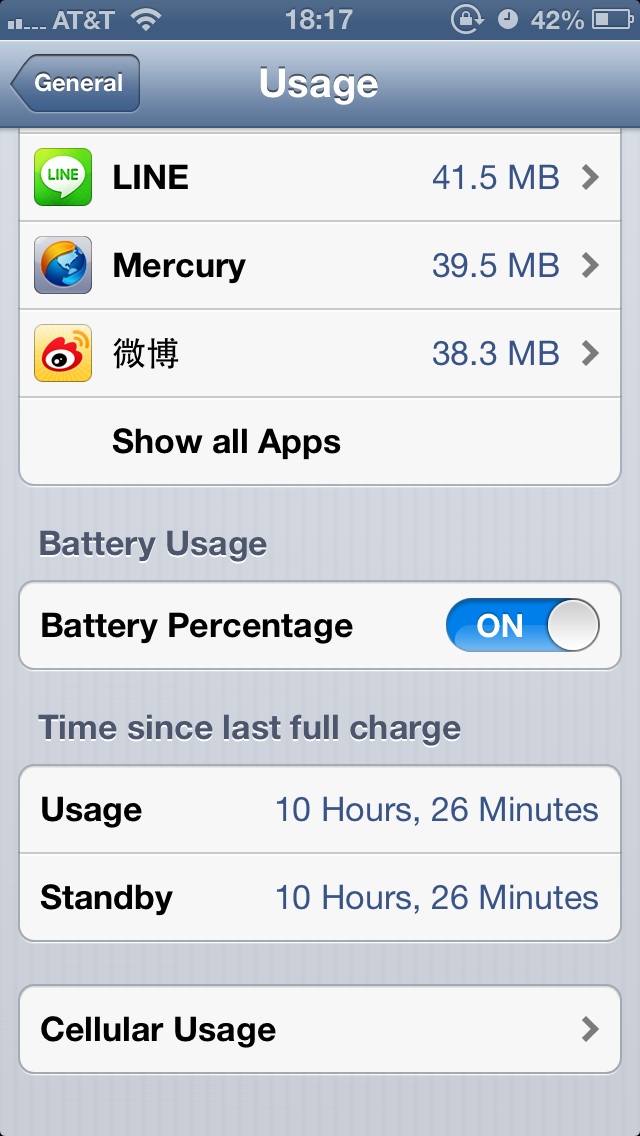
Task: Turn off Battery Percentage switch
Action: pyautogui.click(x=523, y=625)
